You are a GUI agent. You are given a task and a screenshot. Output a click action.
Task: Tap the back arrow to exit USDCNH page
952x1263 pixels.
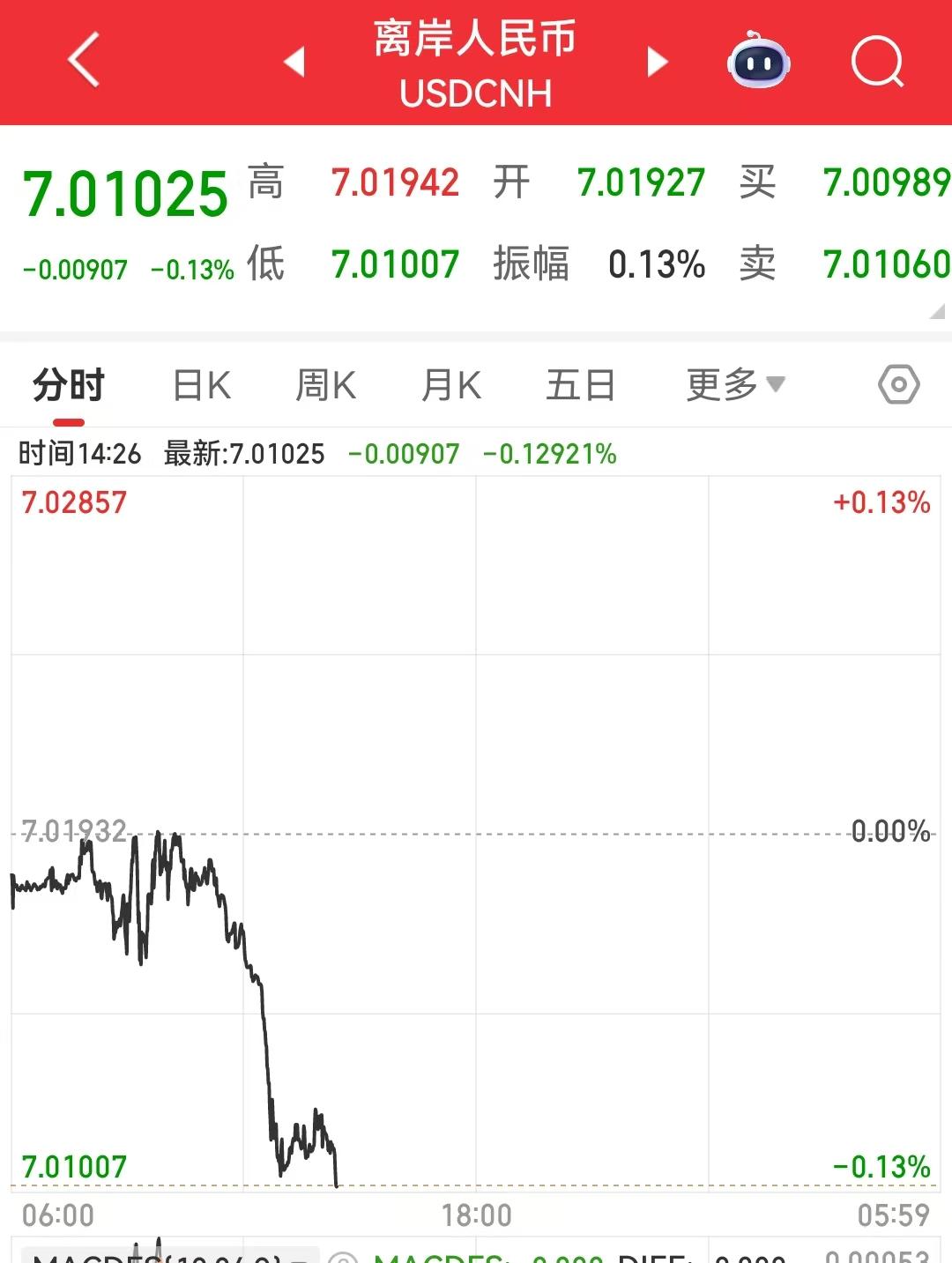pos(81,63)
